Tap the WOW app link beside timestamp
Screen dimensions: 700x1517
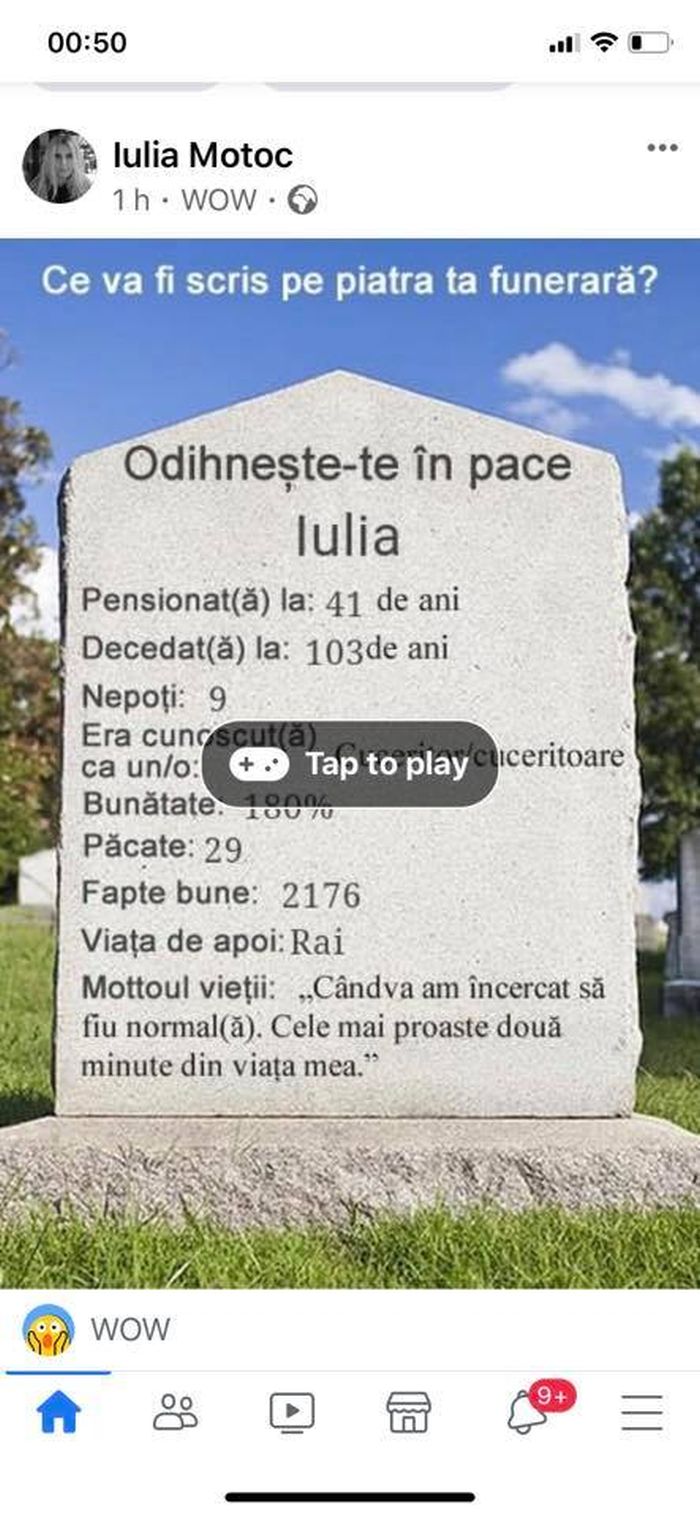[219, 200]
